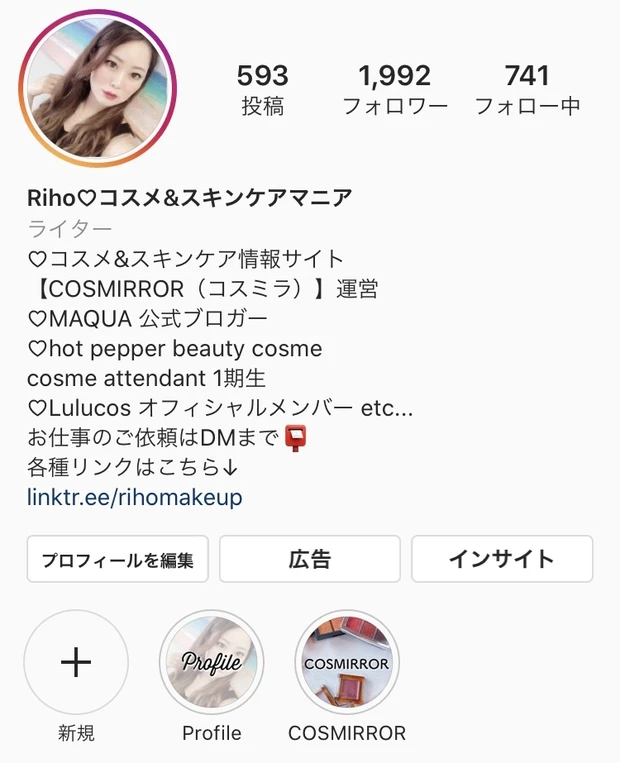Image resolution: width=620 pixels, height=763 pixels.
Task: Add a 新規 story highlight
Action: [x=76, y=662]
